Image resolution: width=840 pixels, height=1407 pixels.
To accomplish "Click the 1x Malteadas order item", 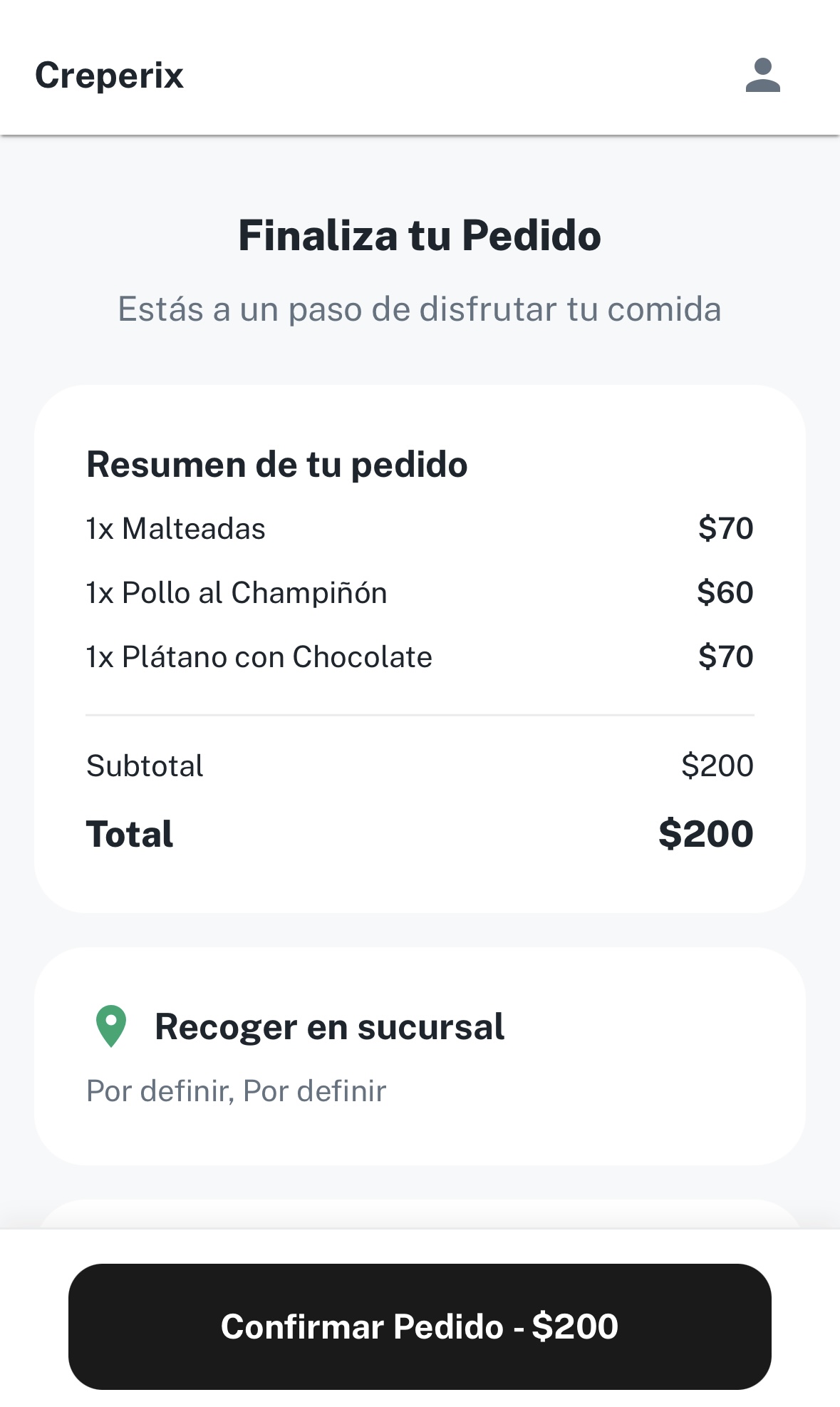I will 175,528.
